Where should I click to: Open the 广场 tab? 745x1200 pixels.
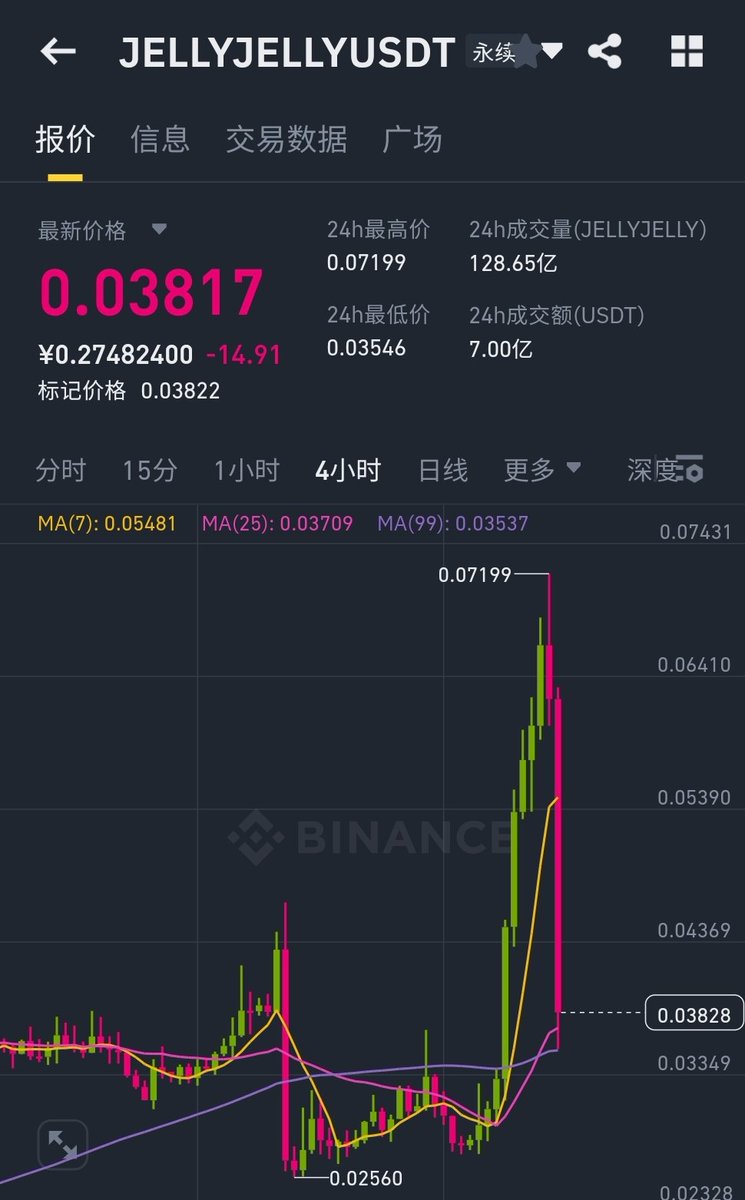click(412, 139)
